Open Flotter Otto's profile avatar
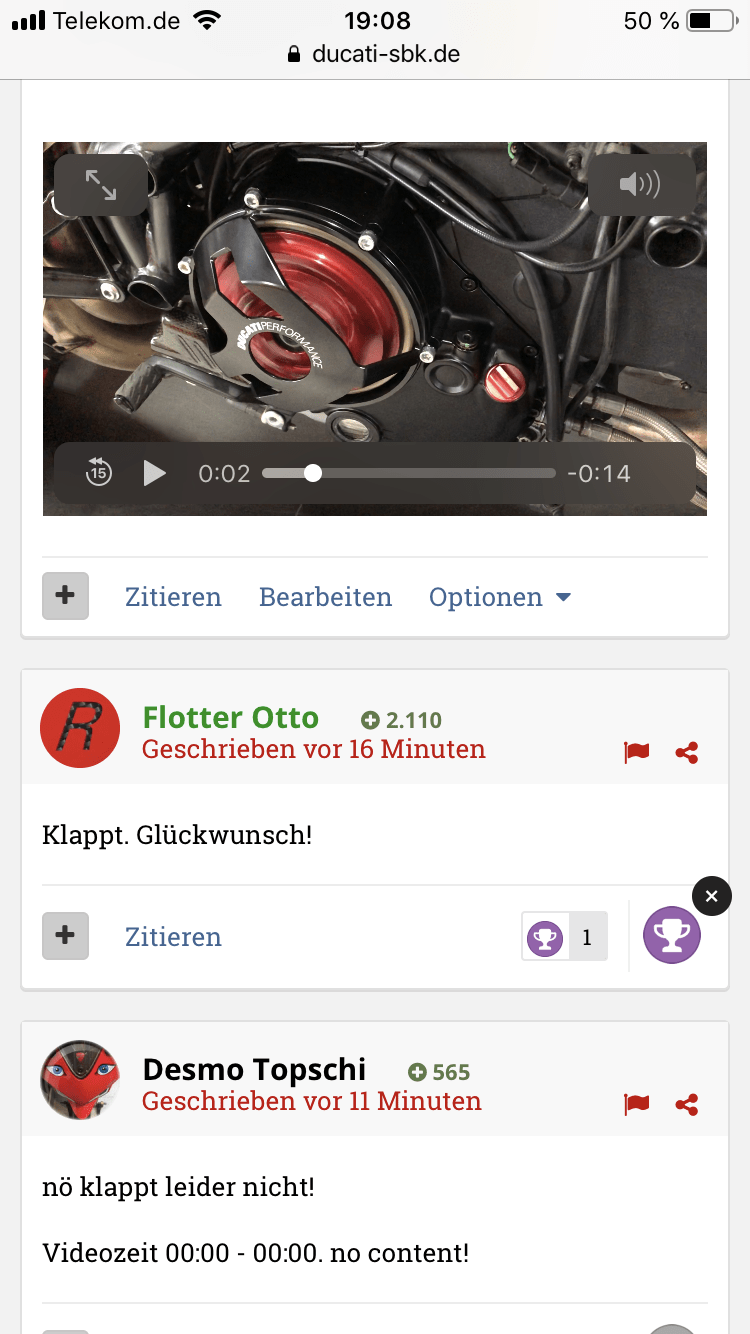Image resolution: width=750 pixels, height=1334 pixels. (80, 727)
